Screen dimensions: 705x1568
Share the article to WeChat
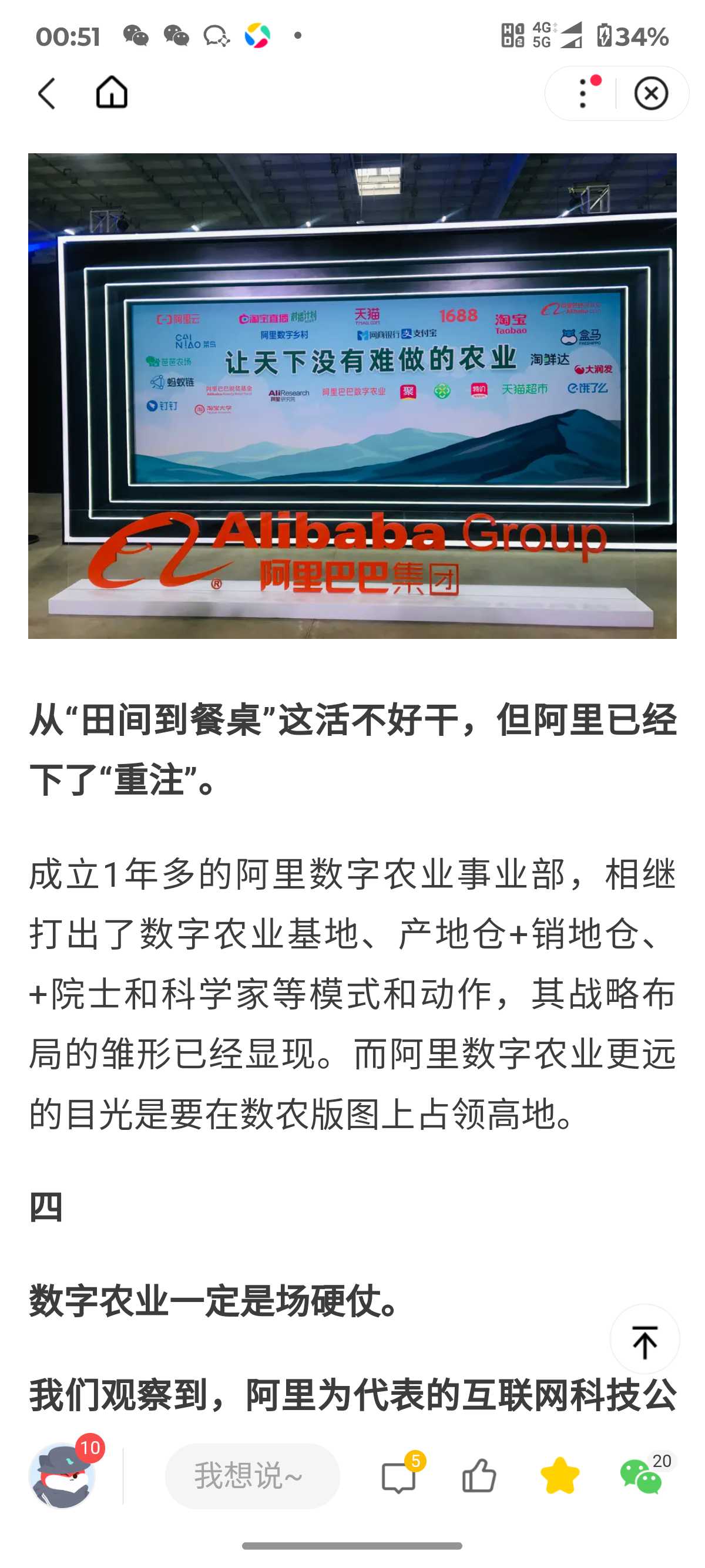640,1475
